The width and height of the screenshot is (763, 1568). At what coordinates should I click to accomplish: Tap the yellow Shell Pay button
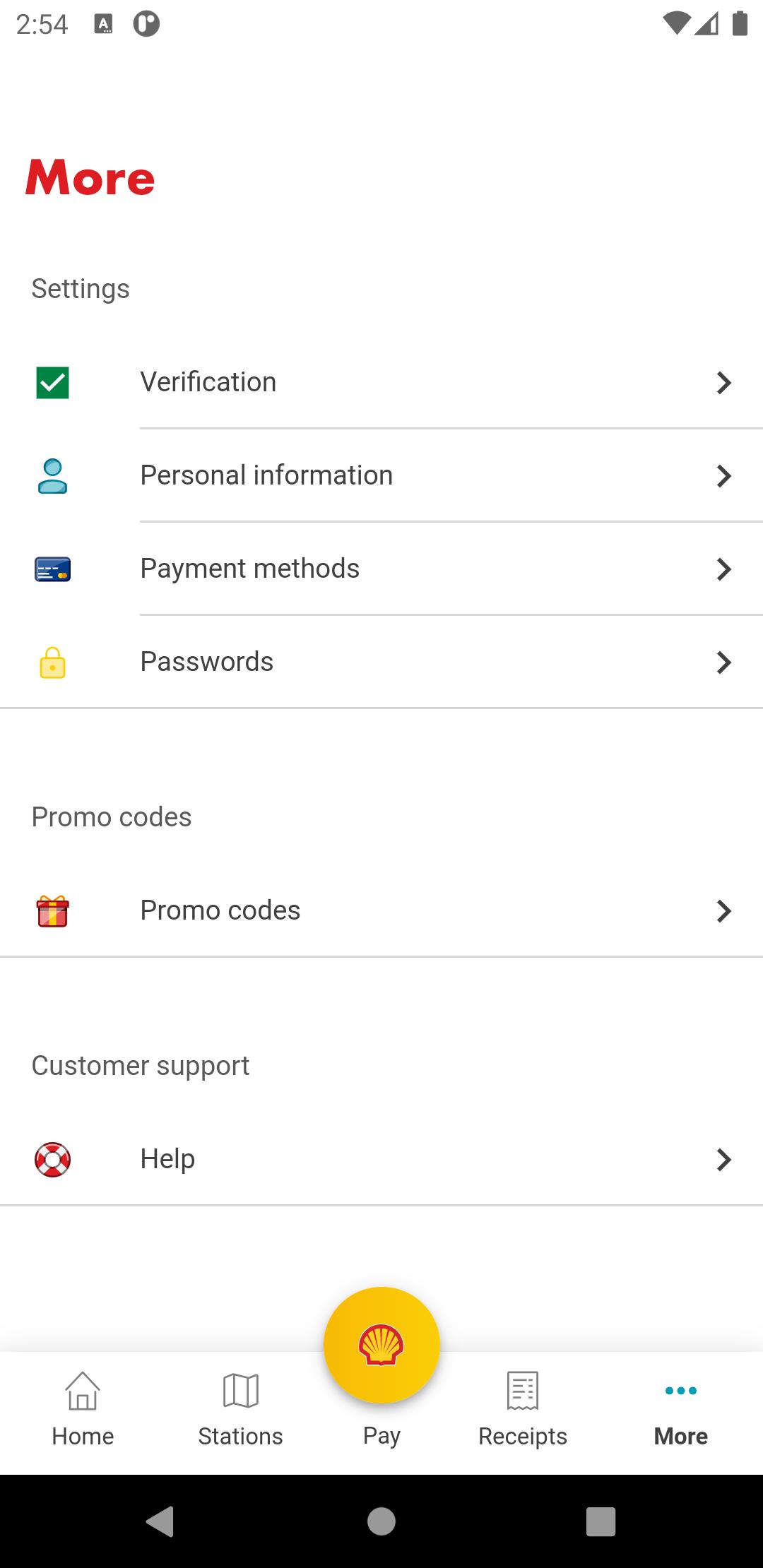pyautogui.click(x=381, y=1344)
